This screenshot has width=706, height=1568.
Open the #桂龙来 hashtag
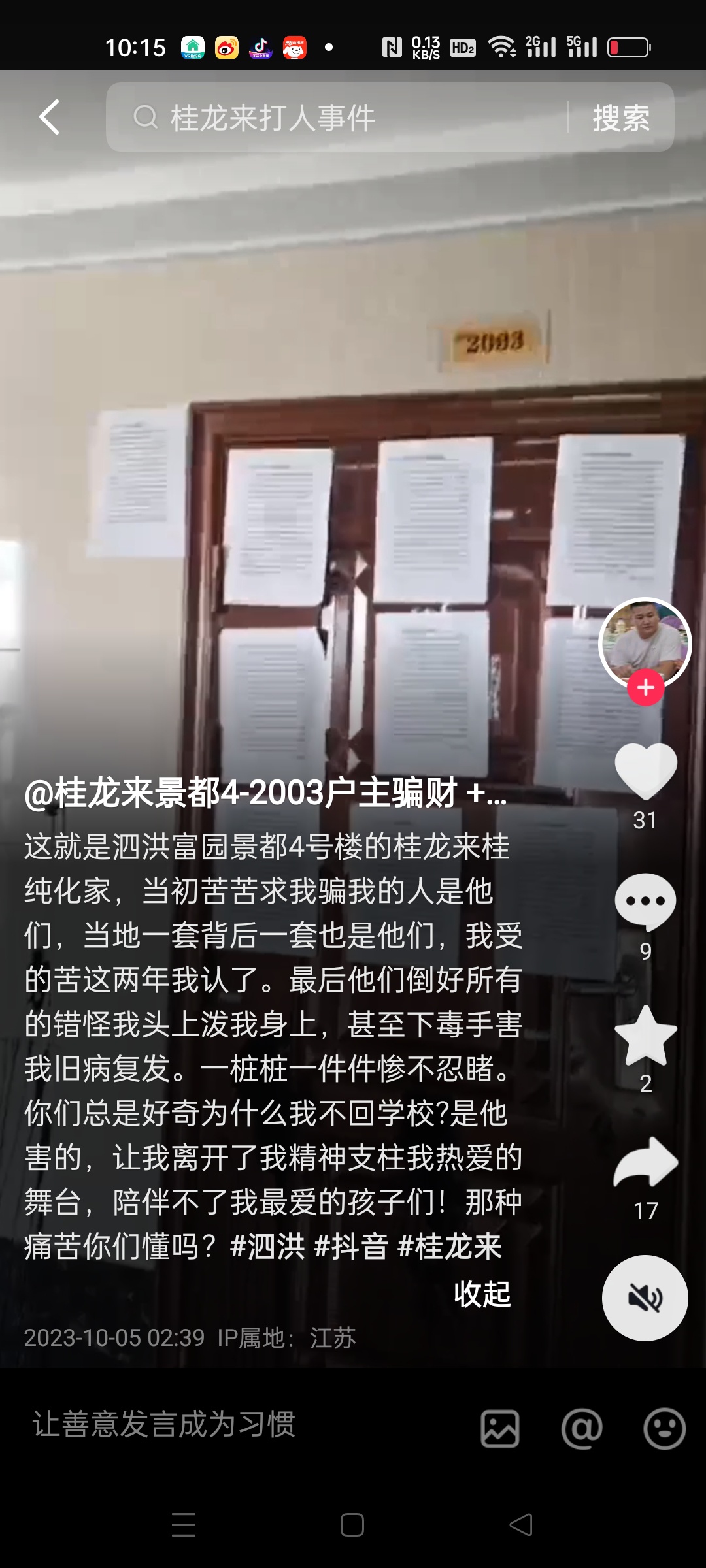coord(450,1247)
